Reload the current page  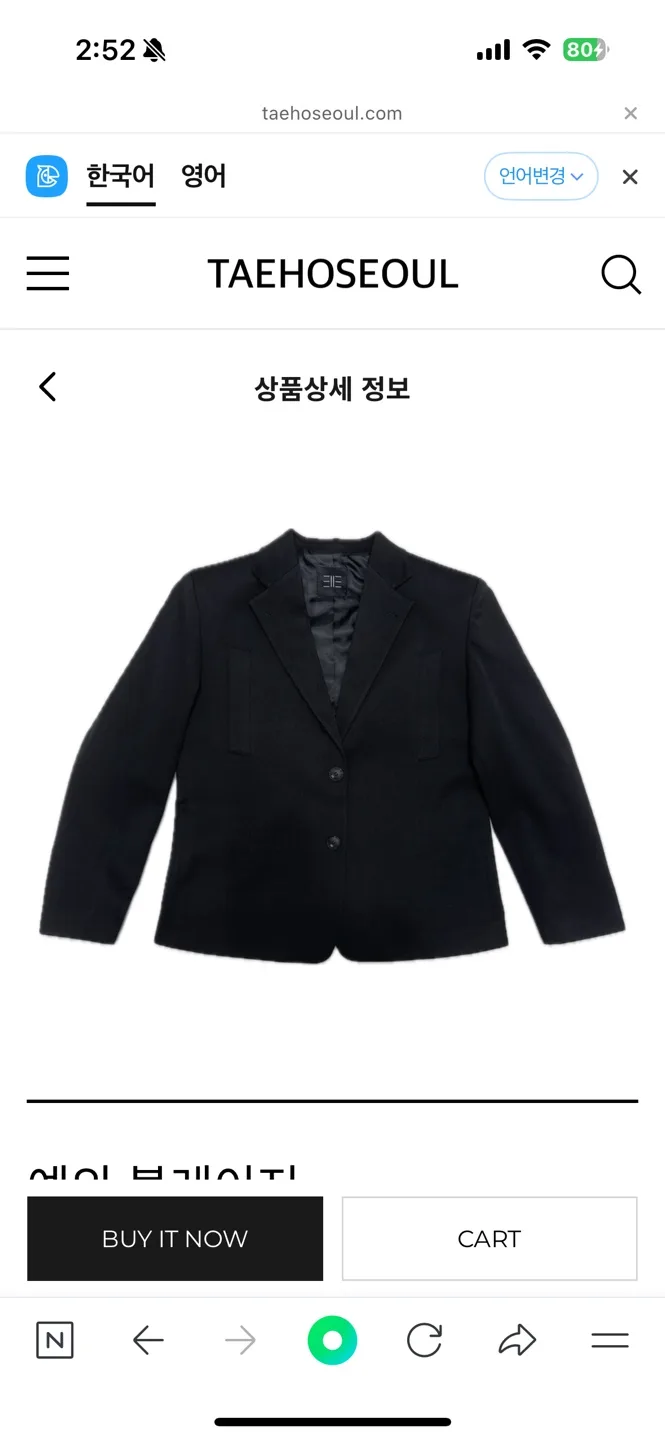424,1340
